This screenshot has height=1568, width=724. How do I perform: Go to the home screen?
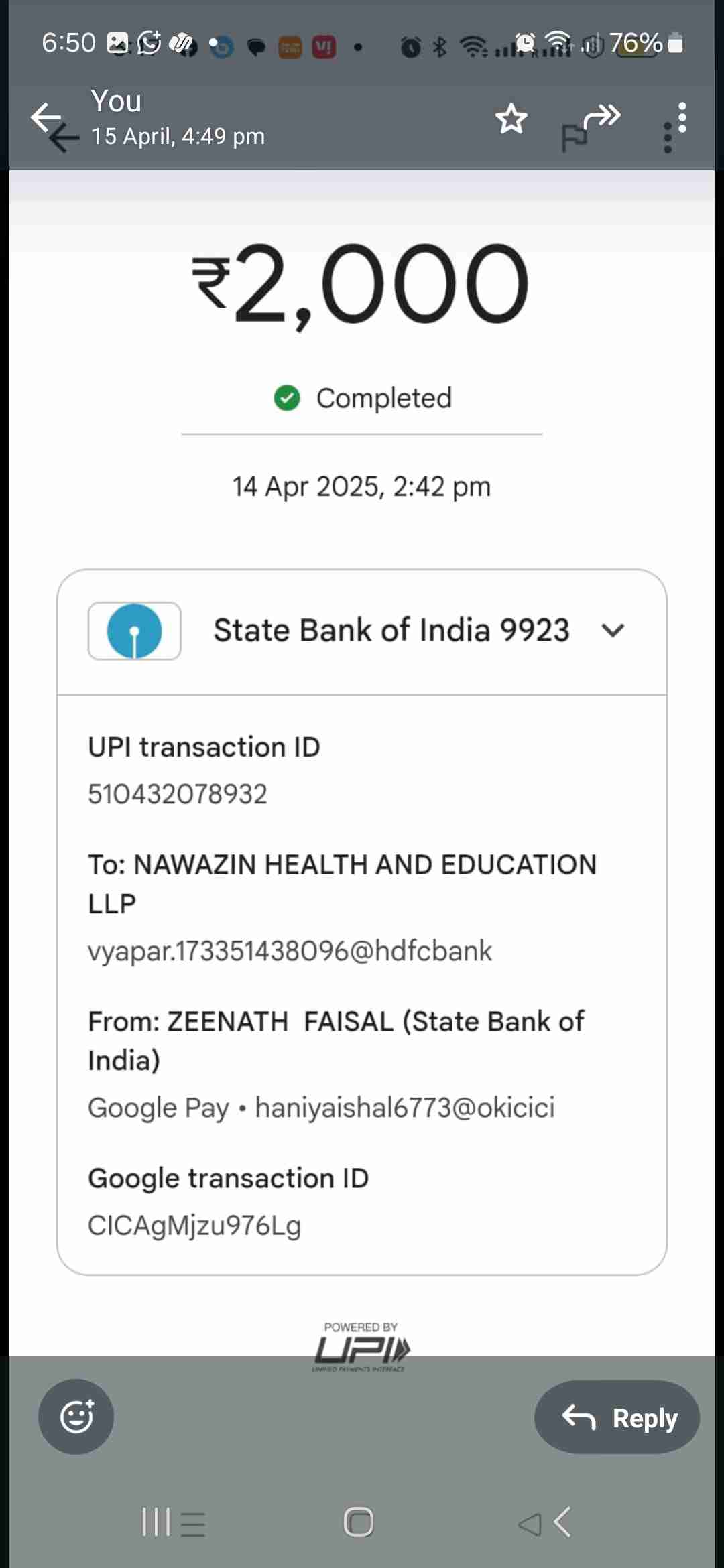coord(359,1522)
